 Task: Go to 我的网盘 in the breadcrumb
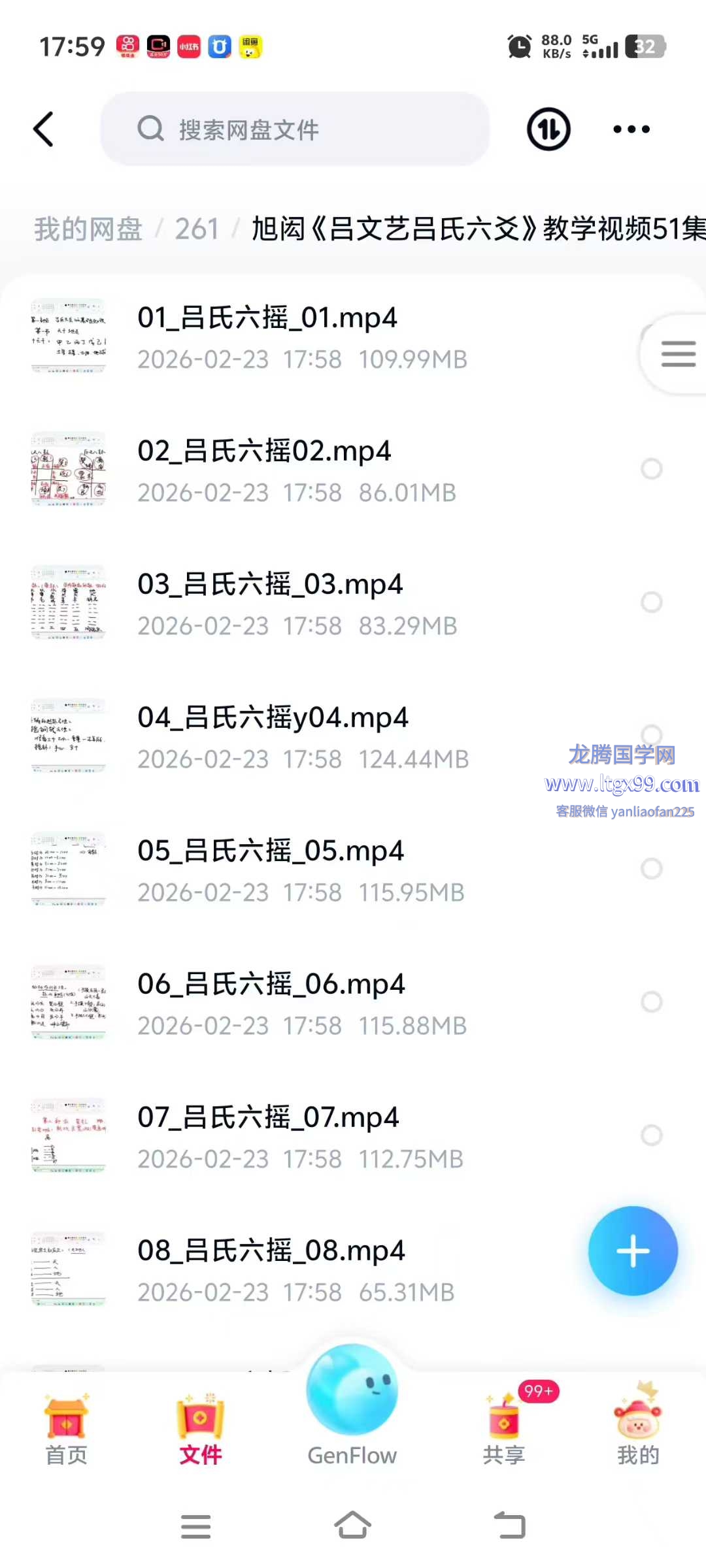88,229
